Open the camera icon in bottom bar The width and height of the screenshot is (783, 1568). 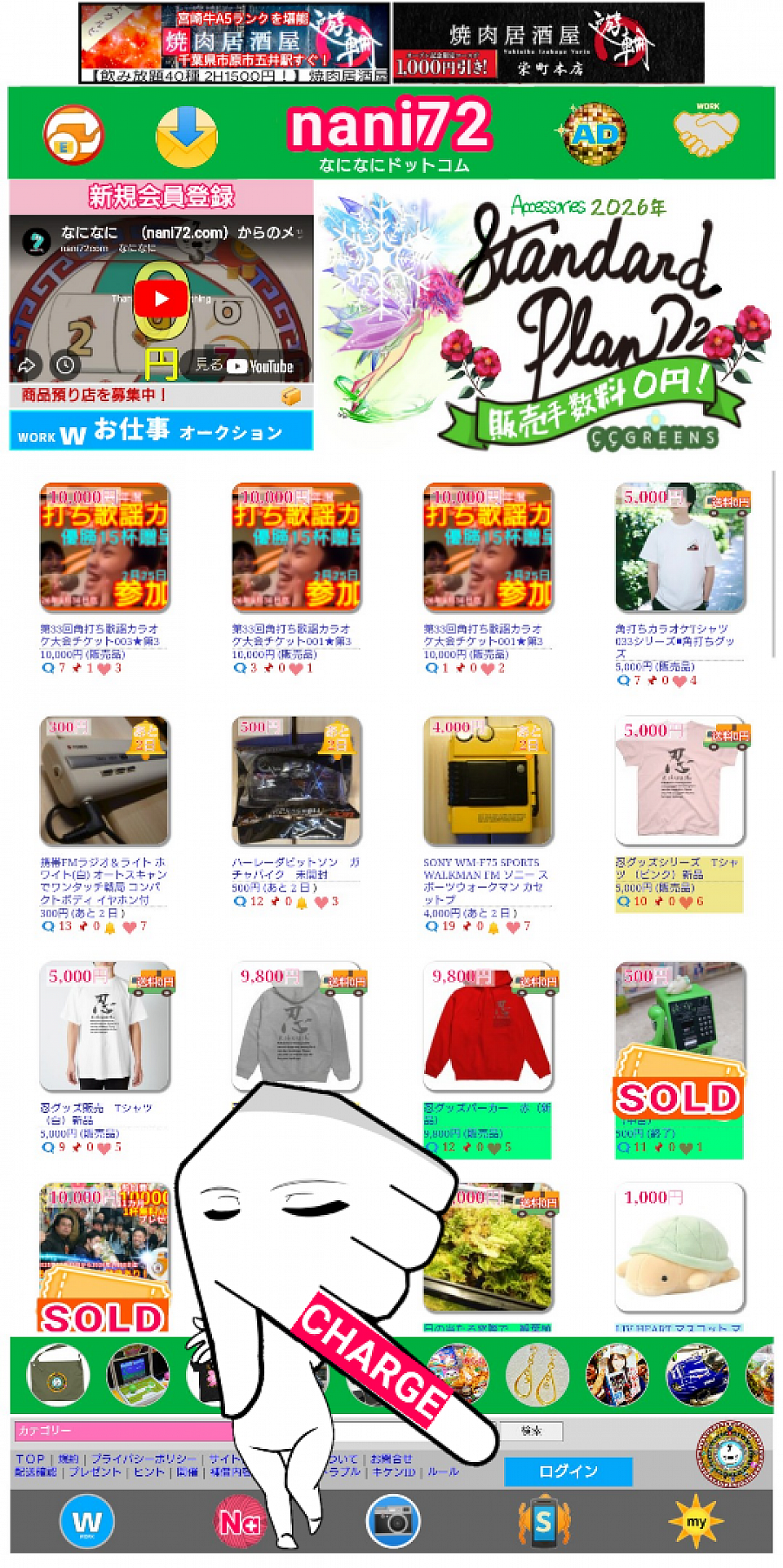coord(392,1521)
